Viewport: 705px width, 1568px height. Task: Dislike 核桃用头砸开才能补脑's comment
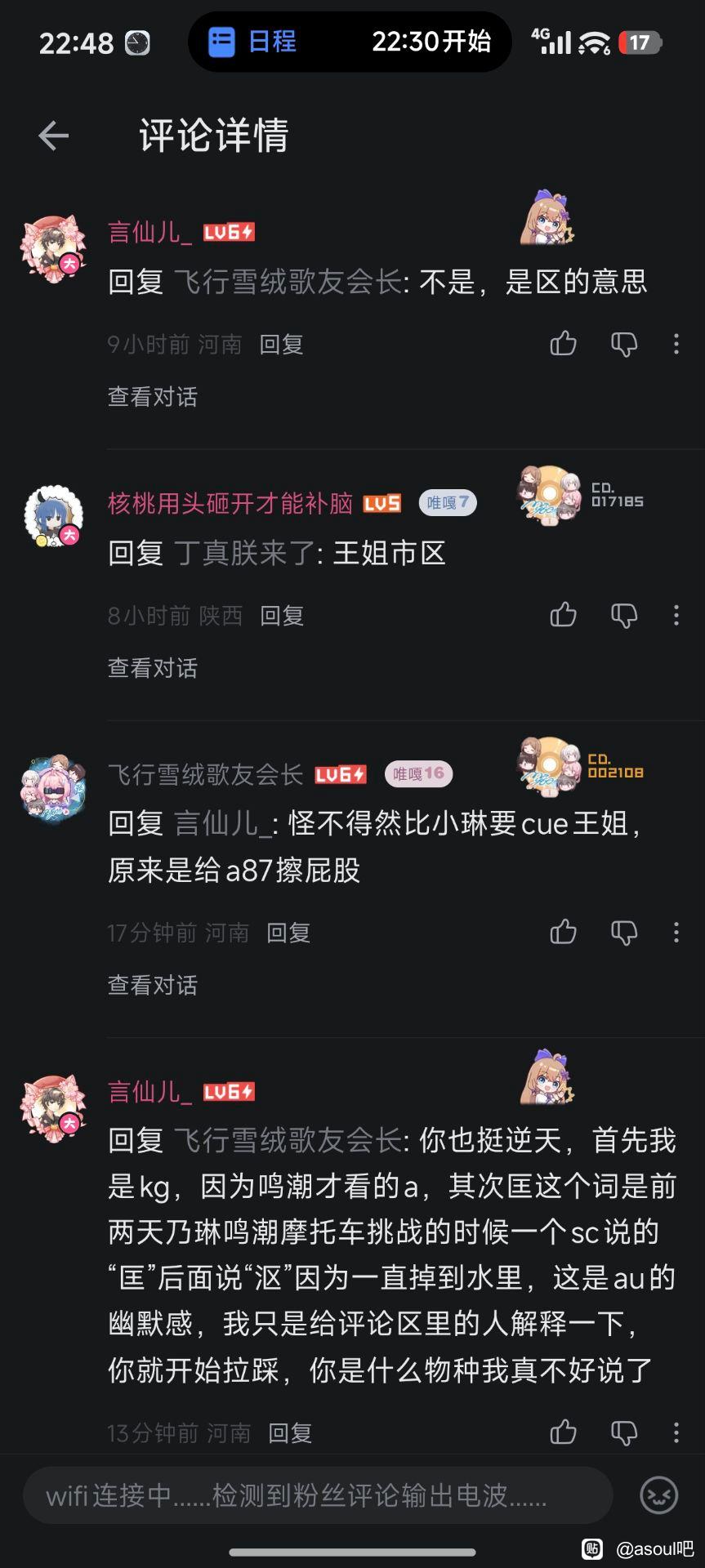point(624,615)
